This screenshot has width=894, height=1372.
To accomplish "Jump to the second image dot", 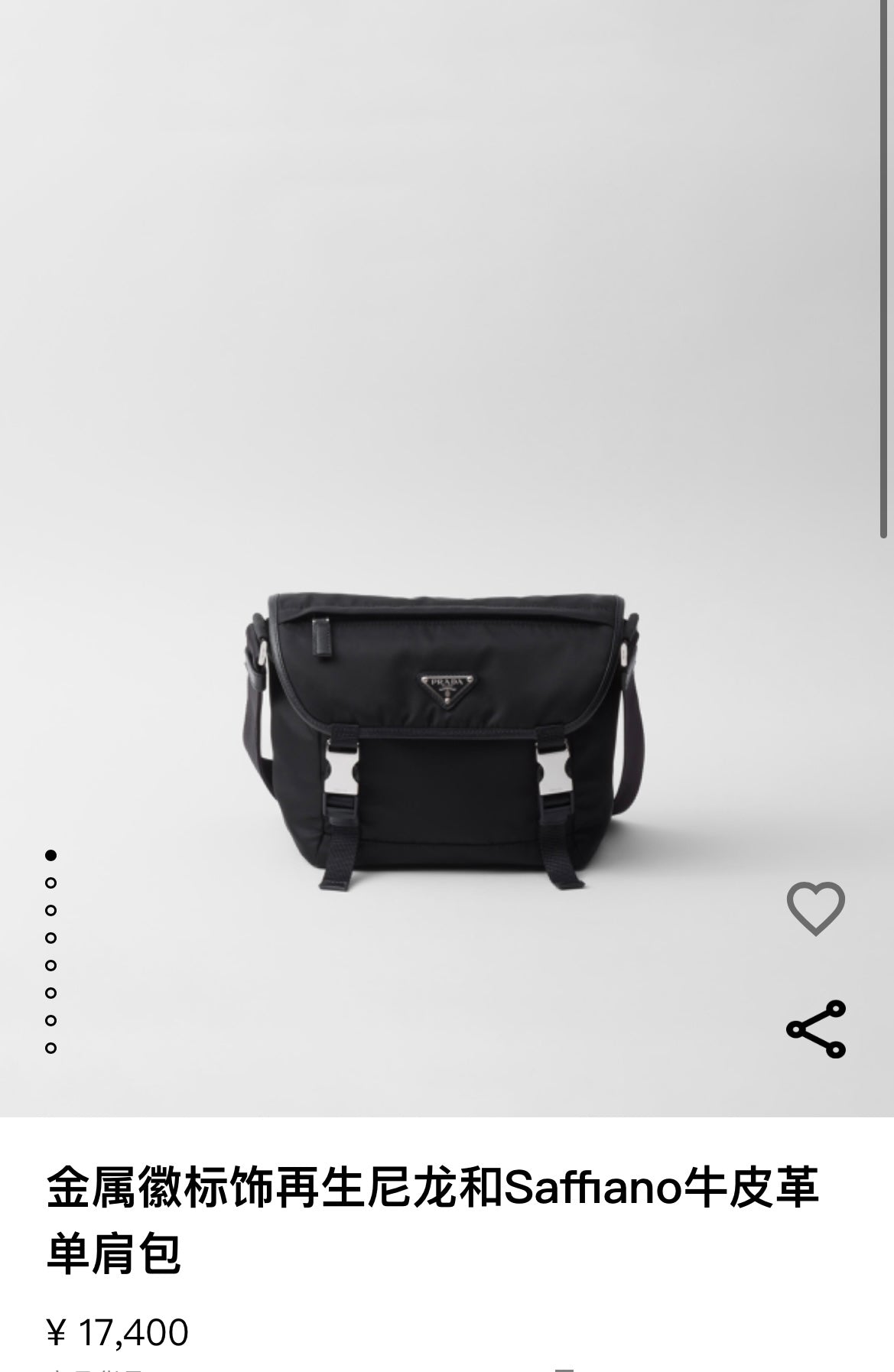I will pyautogui.click(x=51, y=883).
